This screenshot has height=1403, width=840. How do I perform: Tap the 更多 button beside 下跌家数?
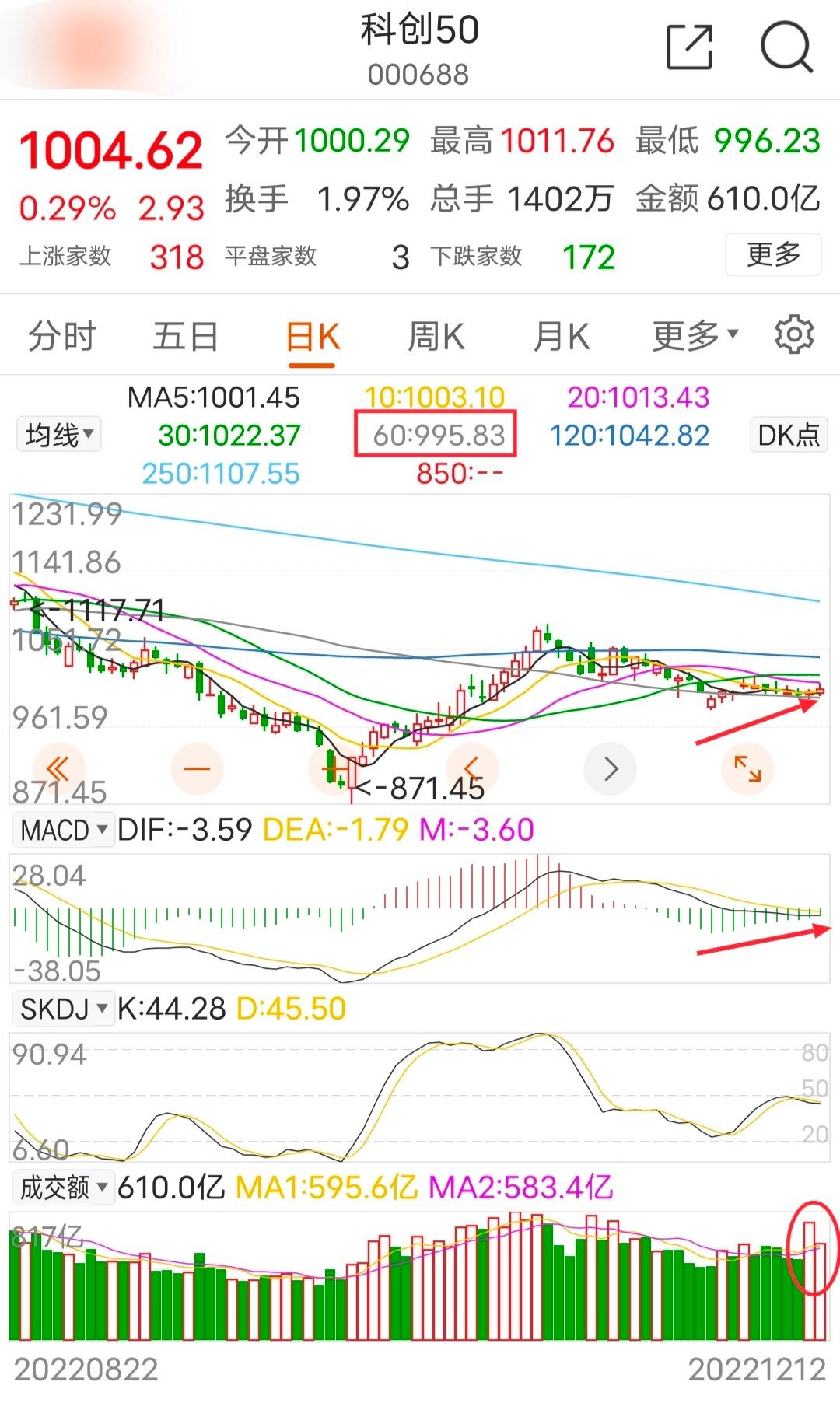[772, 254]
